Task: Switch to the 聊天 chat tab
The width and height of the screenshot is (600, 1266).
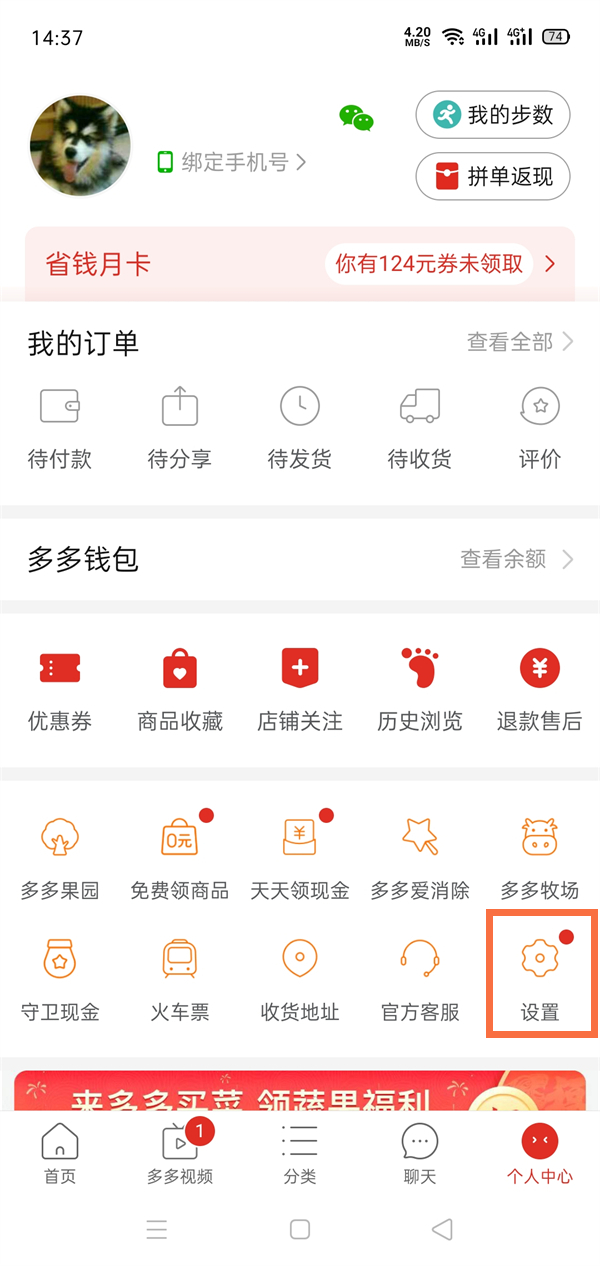Action: (420, 1153)
